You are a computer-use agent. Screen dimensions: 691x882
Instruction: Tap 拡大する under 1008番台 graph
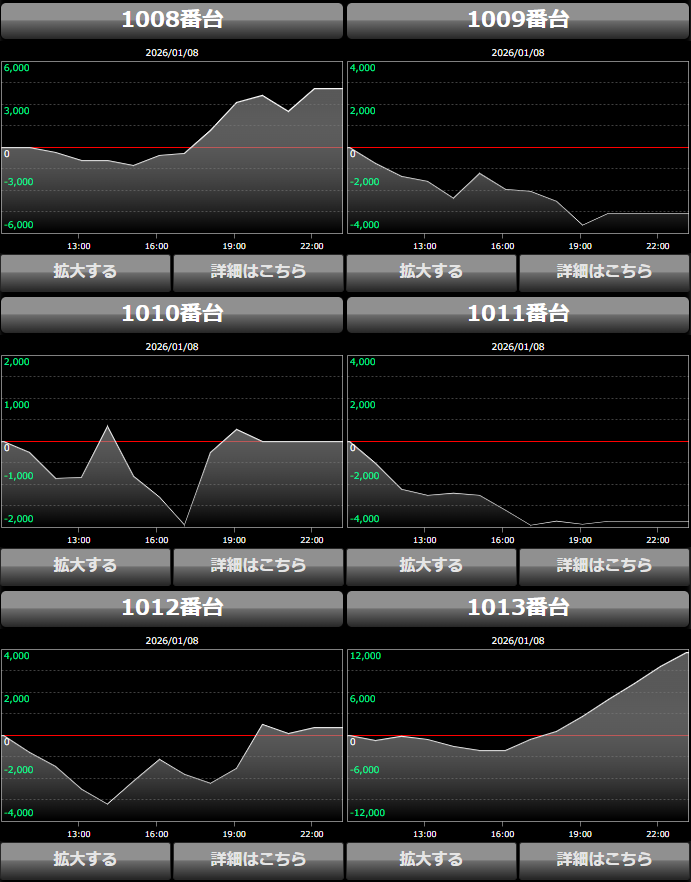(x=86, y=271)
